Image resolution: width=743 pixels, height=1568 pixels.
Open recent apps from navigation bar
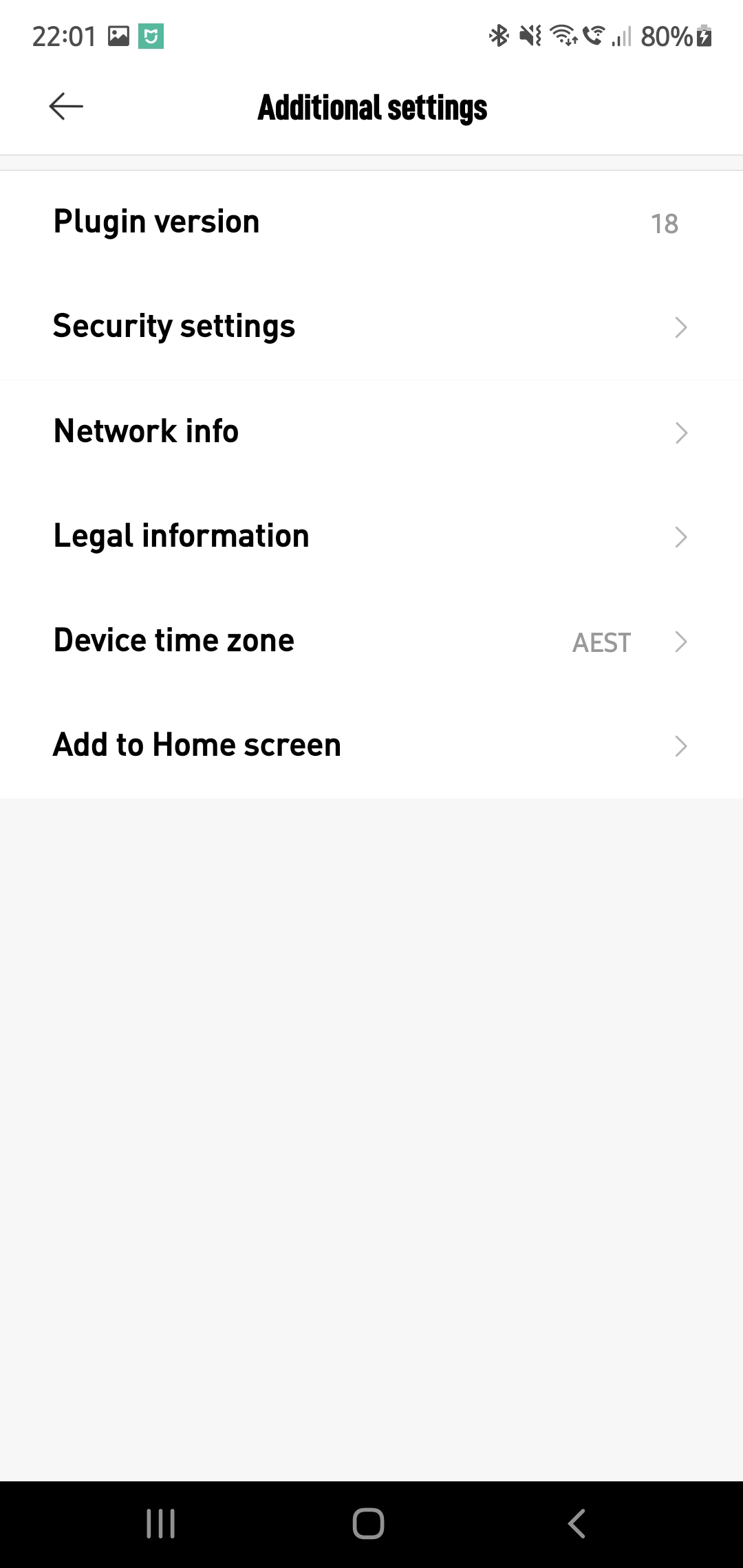(x=161, y=1523)
